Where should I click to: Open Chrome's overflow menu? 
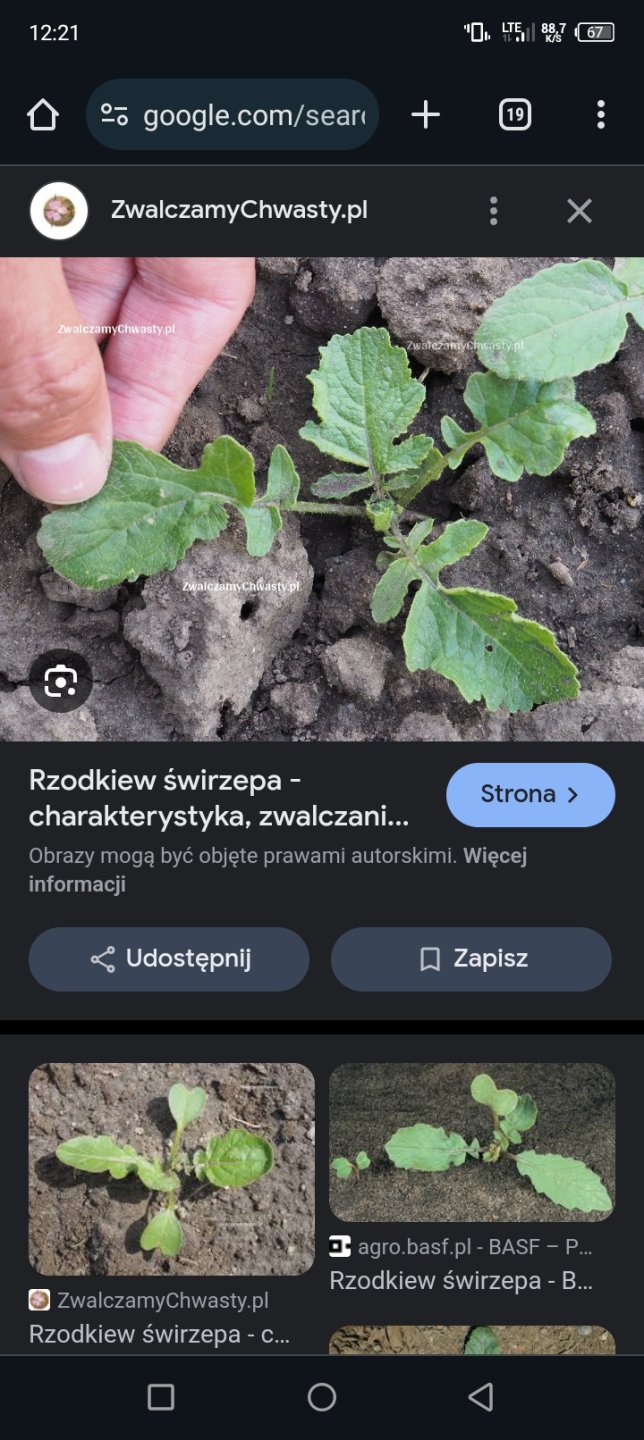coord(600,116)
